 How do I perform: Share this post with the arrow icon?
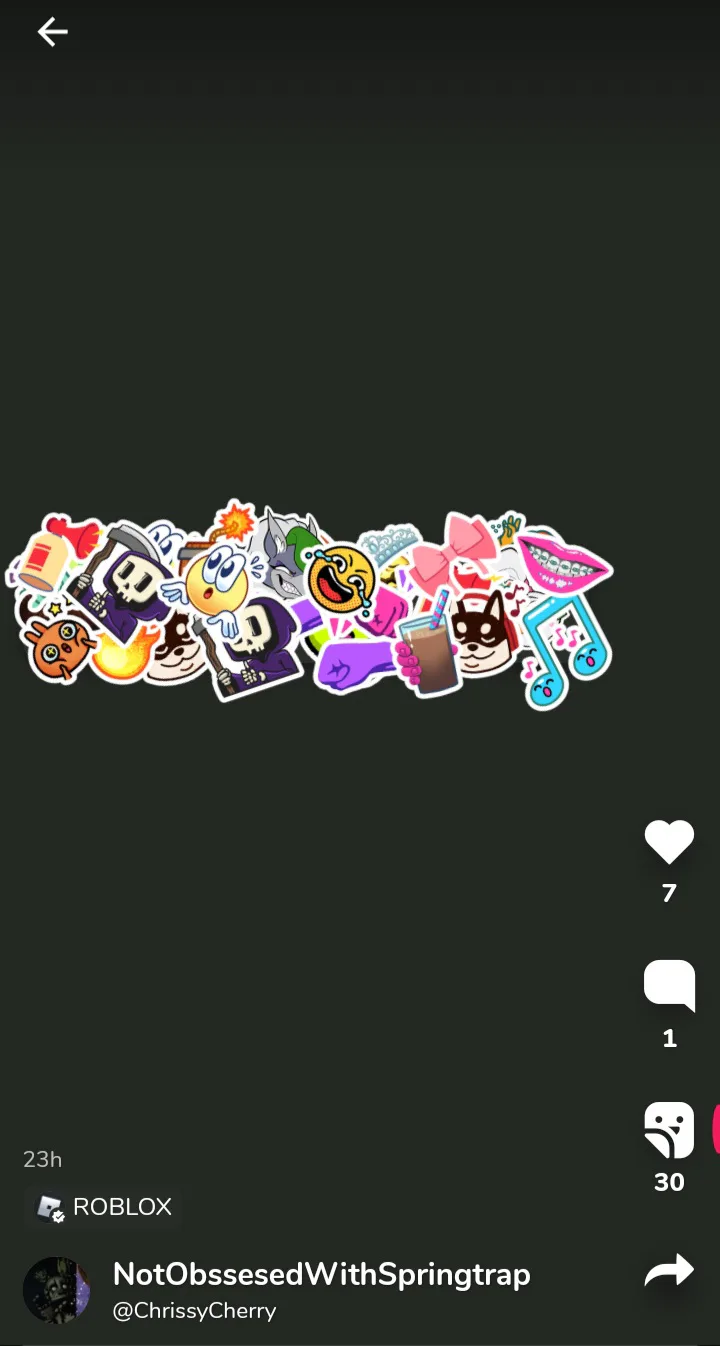tap(669, 1271)
